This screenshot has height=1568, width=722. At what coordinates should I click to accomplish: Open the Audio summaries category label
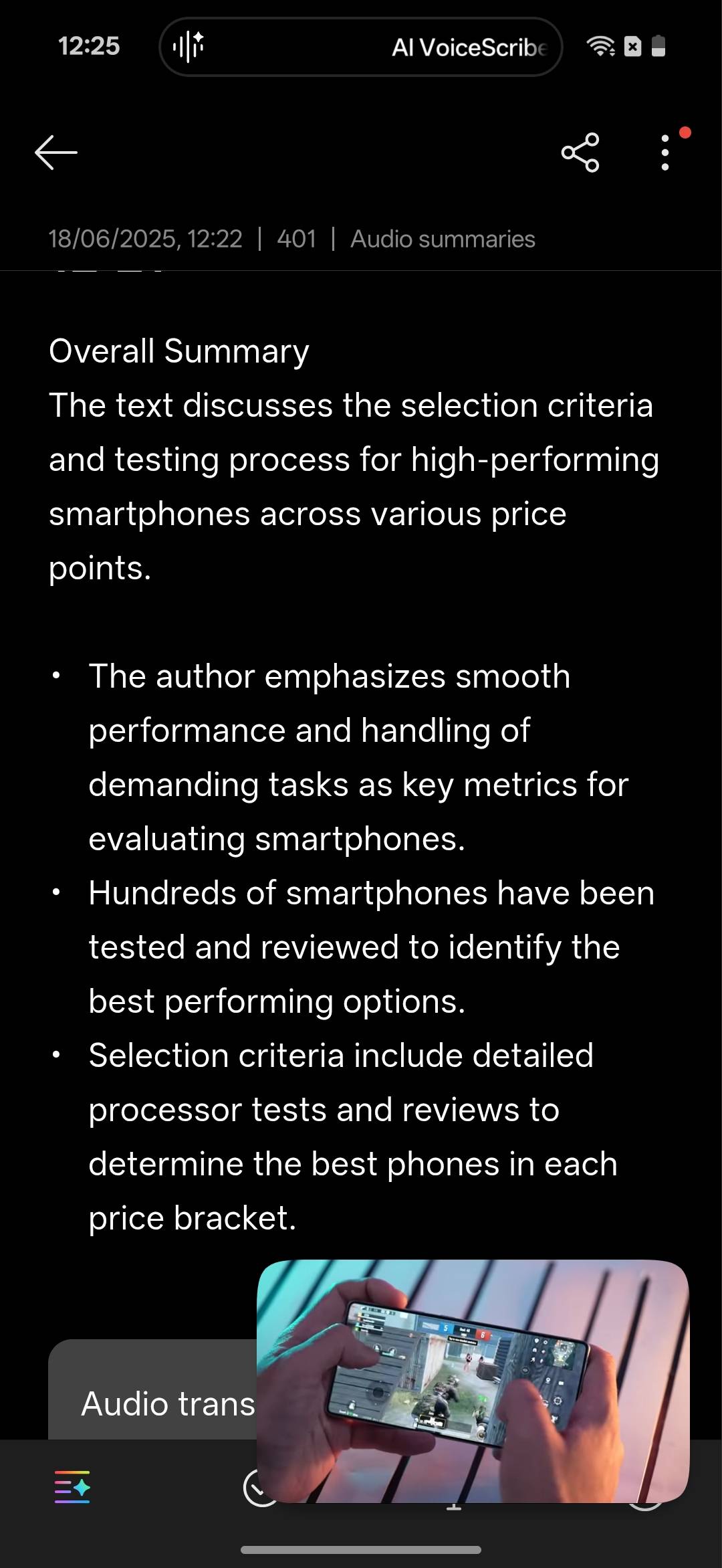pos(443,239)
